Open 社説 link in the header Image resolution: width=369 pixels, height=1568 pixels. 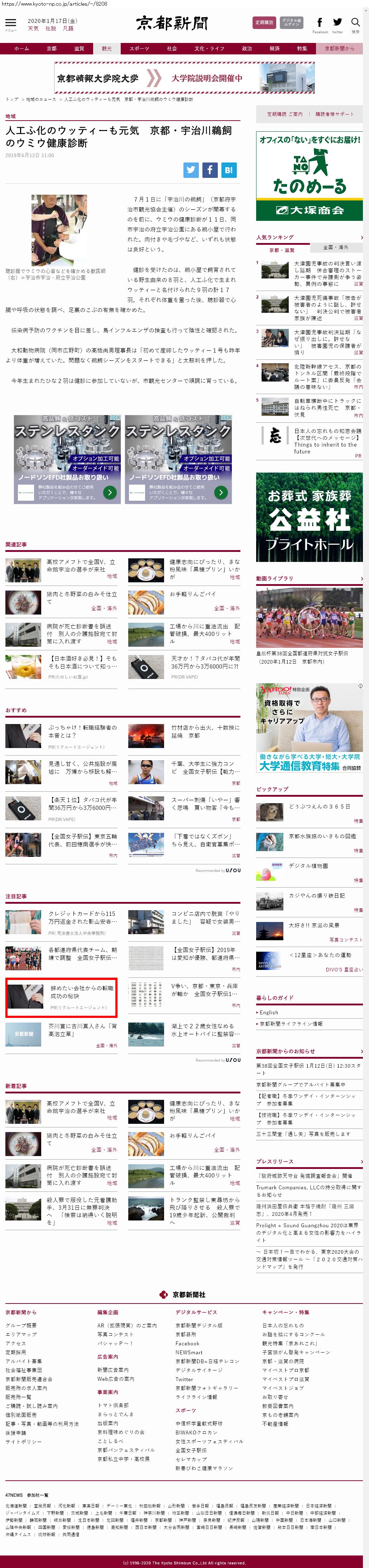click(51, 29)
